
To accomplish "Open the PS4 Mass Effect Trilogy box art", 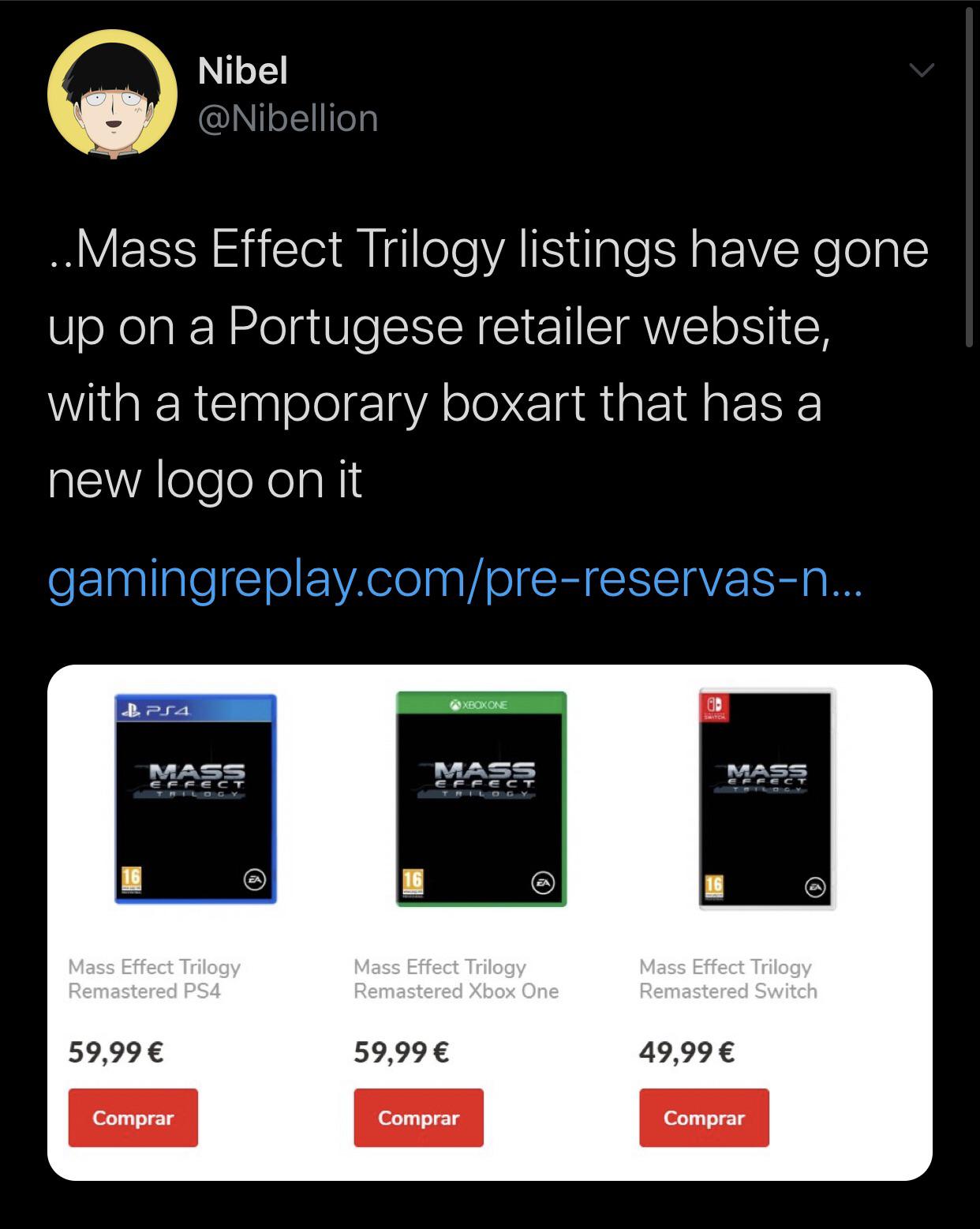I will coord(194,797).
